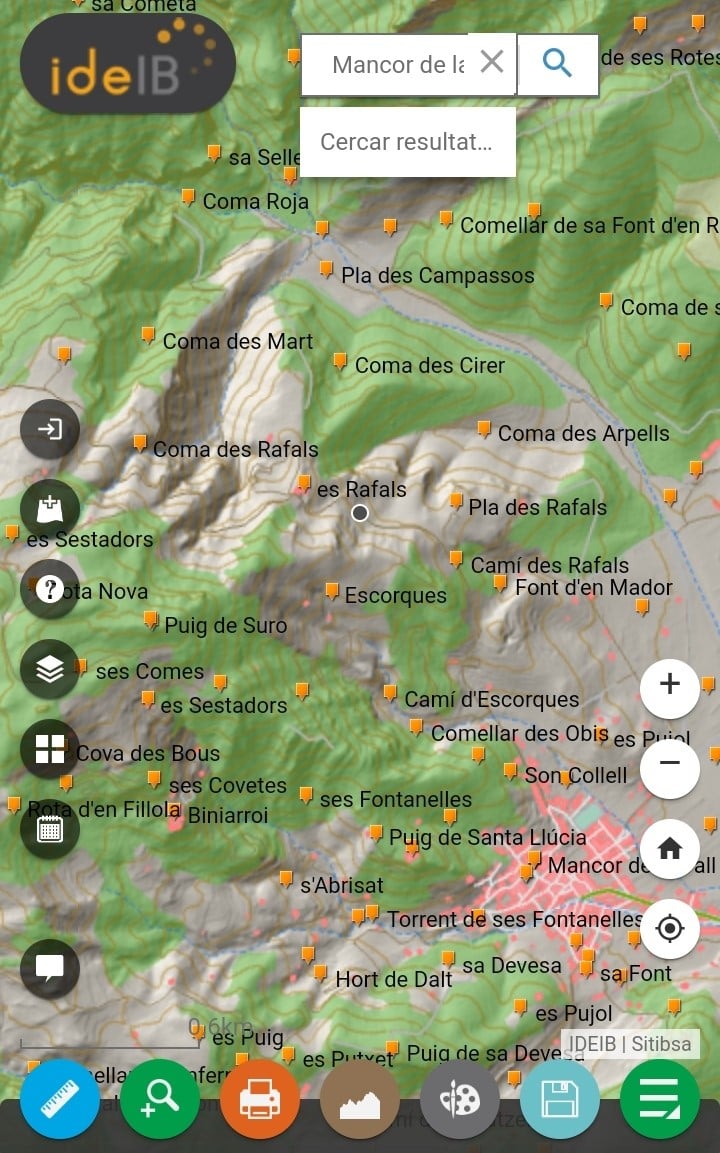This screenshot has width=720, height=1153.
Task: Save the map with disk icon
Action: click(x=560, y=1099)
